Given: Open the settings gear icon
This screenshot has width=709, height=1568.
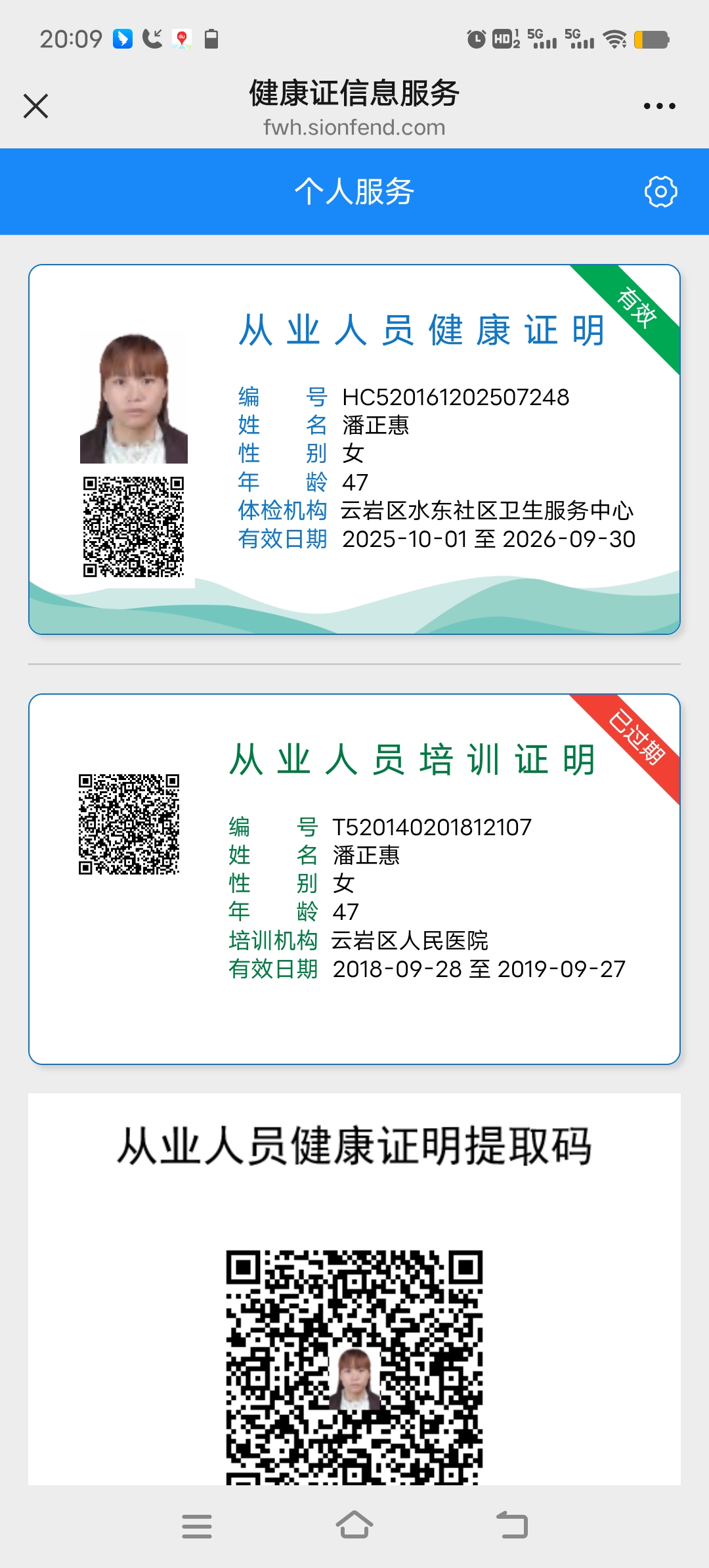Looking at the screenshot, I should pos(660,192).
